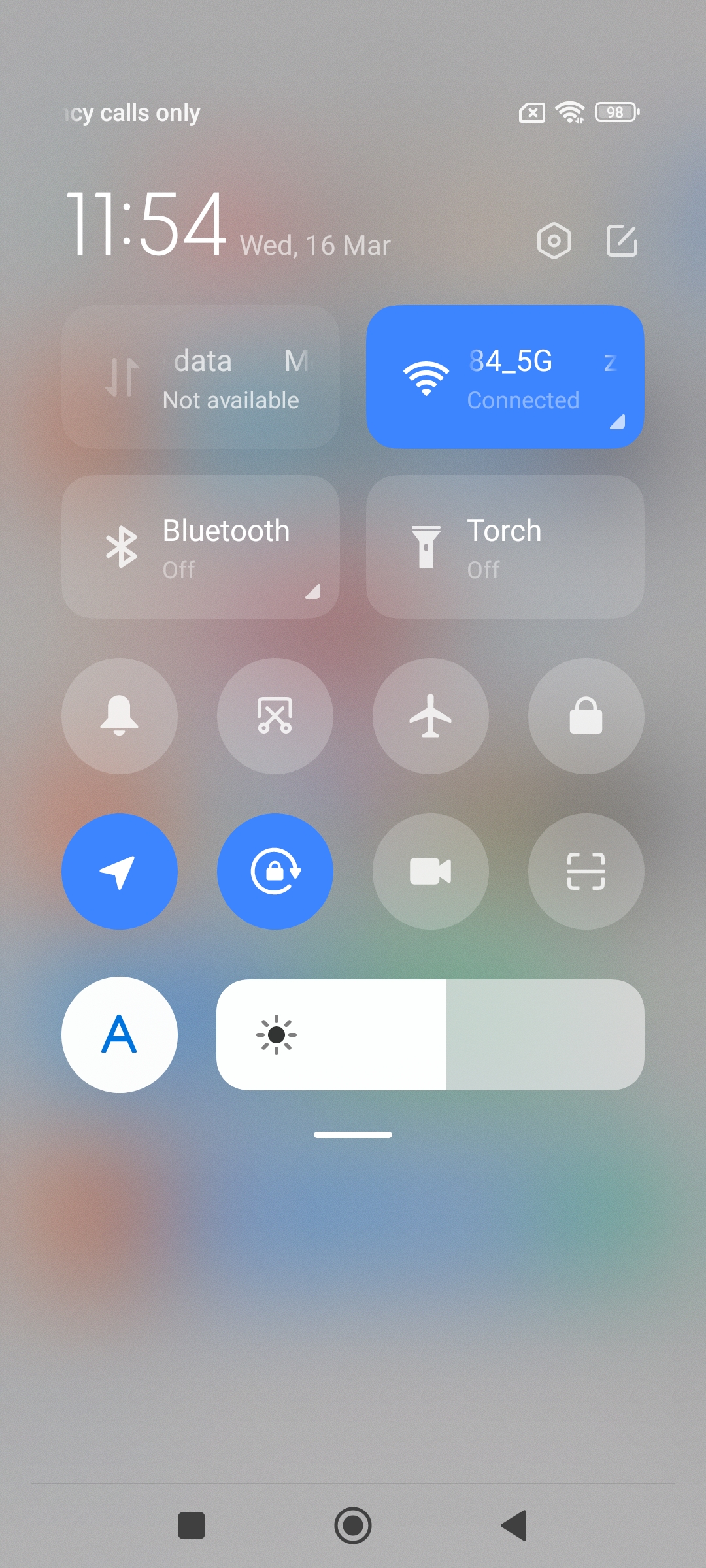Open the scanner tool
706x1568 pixels.
[586, 872]
